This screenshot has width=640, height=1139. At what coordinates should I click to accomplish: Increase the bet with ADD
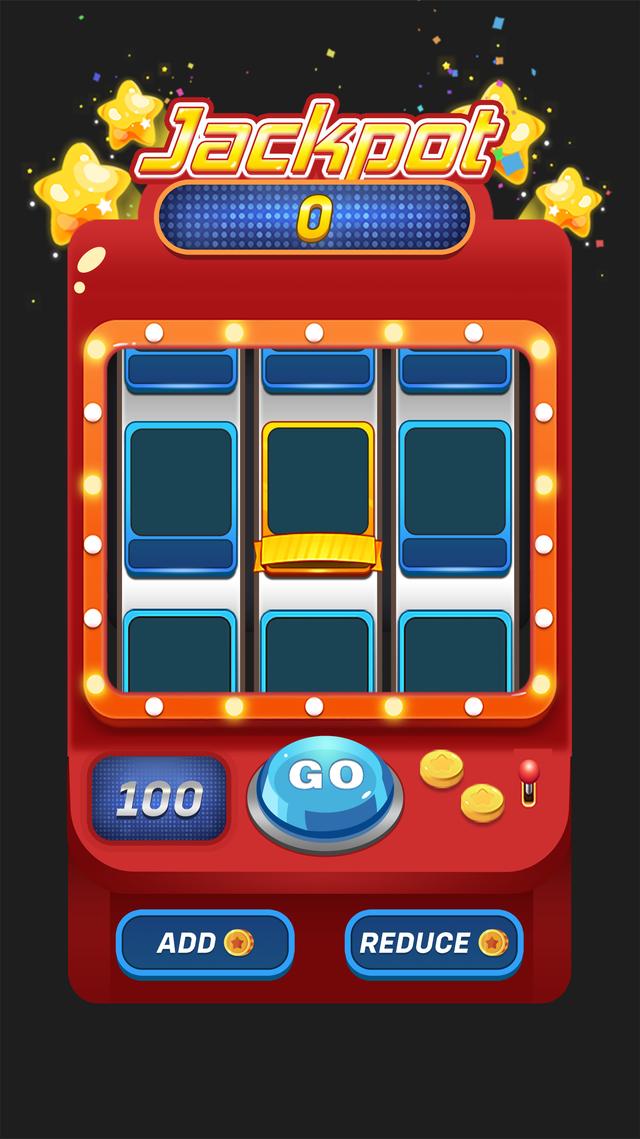point(205,942)
